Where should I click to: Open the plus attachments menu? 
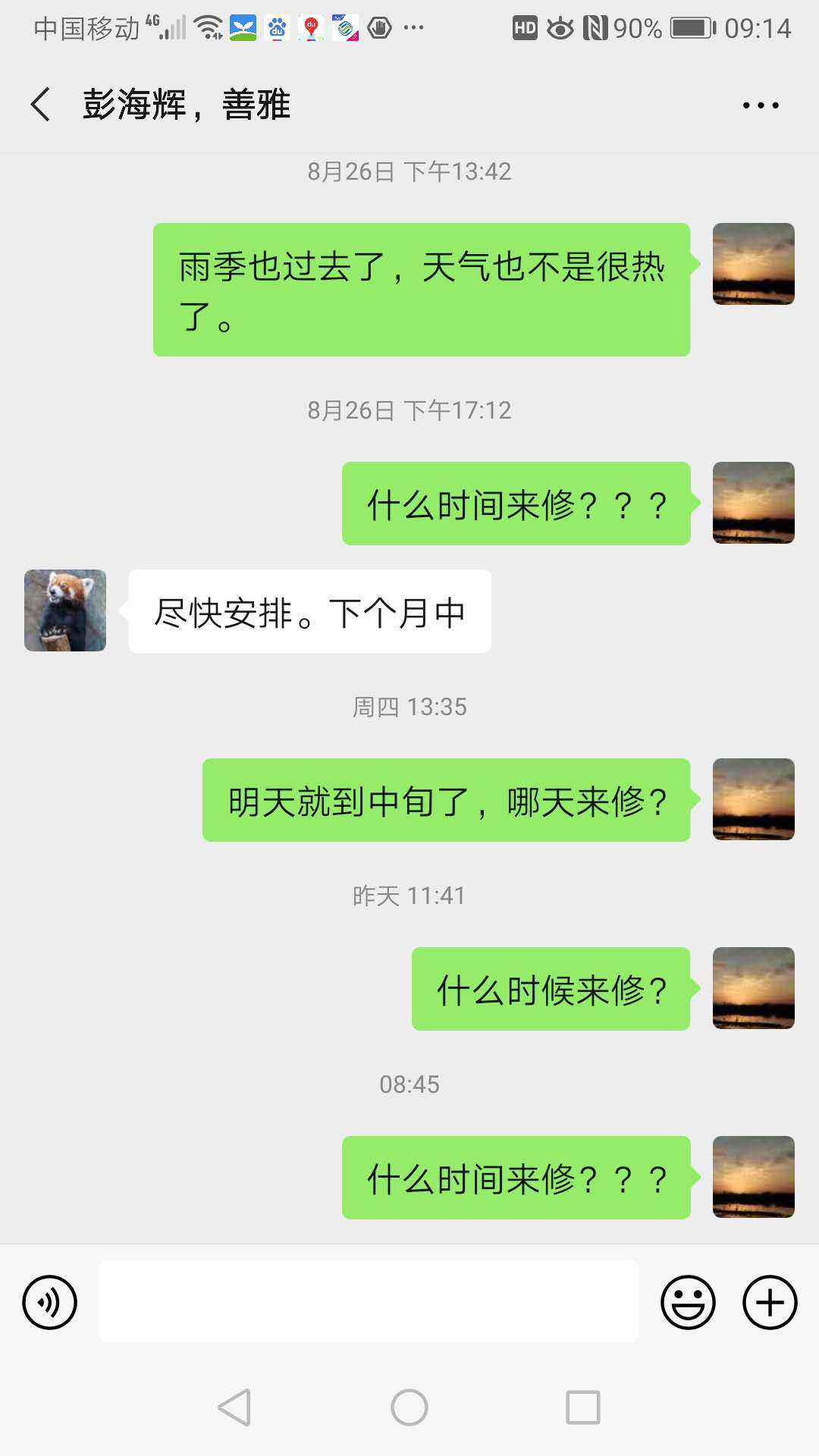coord(770,1303)
